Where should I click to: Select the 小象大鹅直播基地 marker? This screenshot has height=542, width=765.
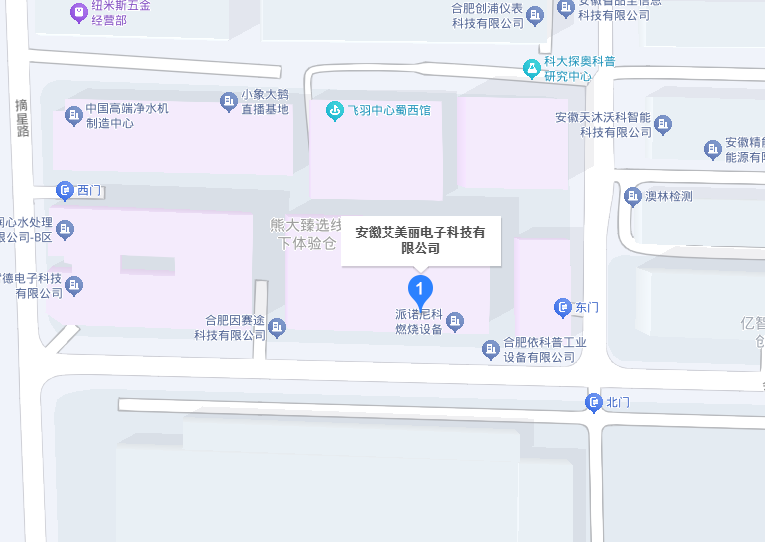tap(229, 101)
